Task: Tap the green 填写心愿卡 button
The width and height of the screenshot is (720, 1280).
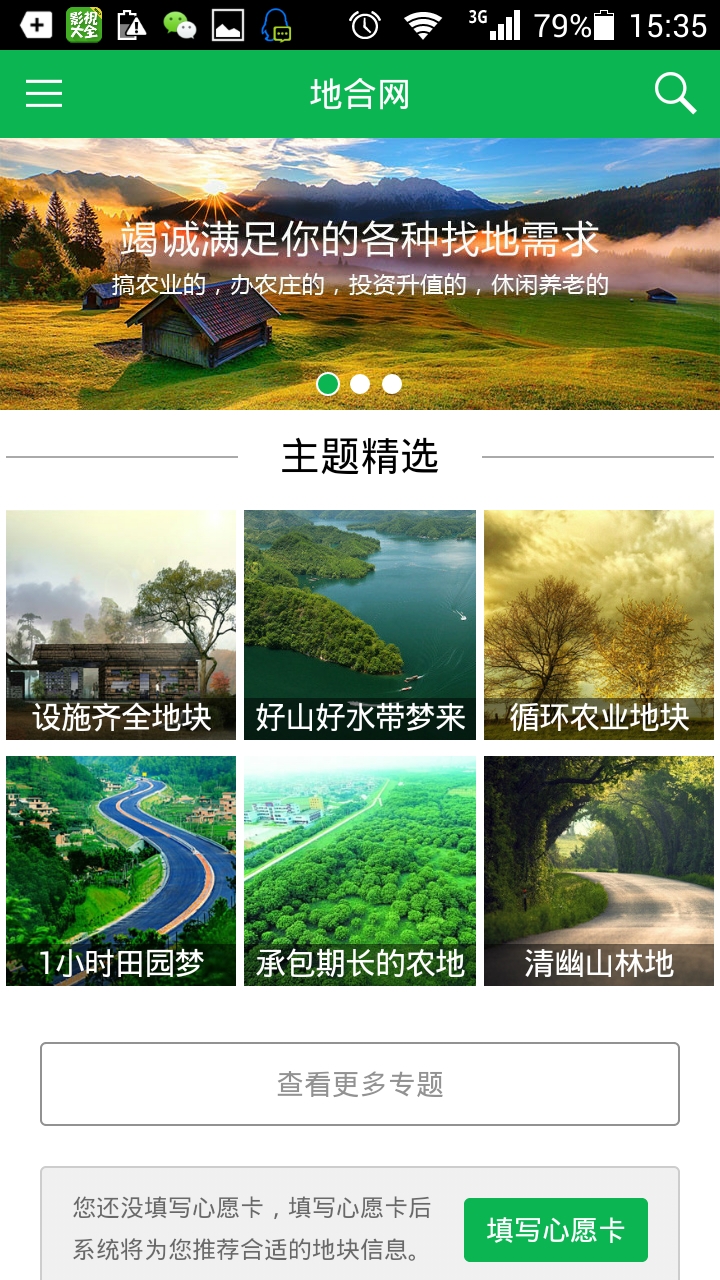Action: [556, 1230]
